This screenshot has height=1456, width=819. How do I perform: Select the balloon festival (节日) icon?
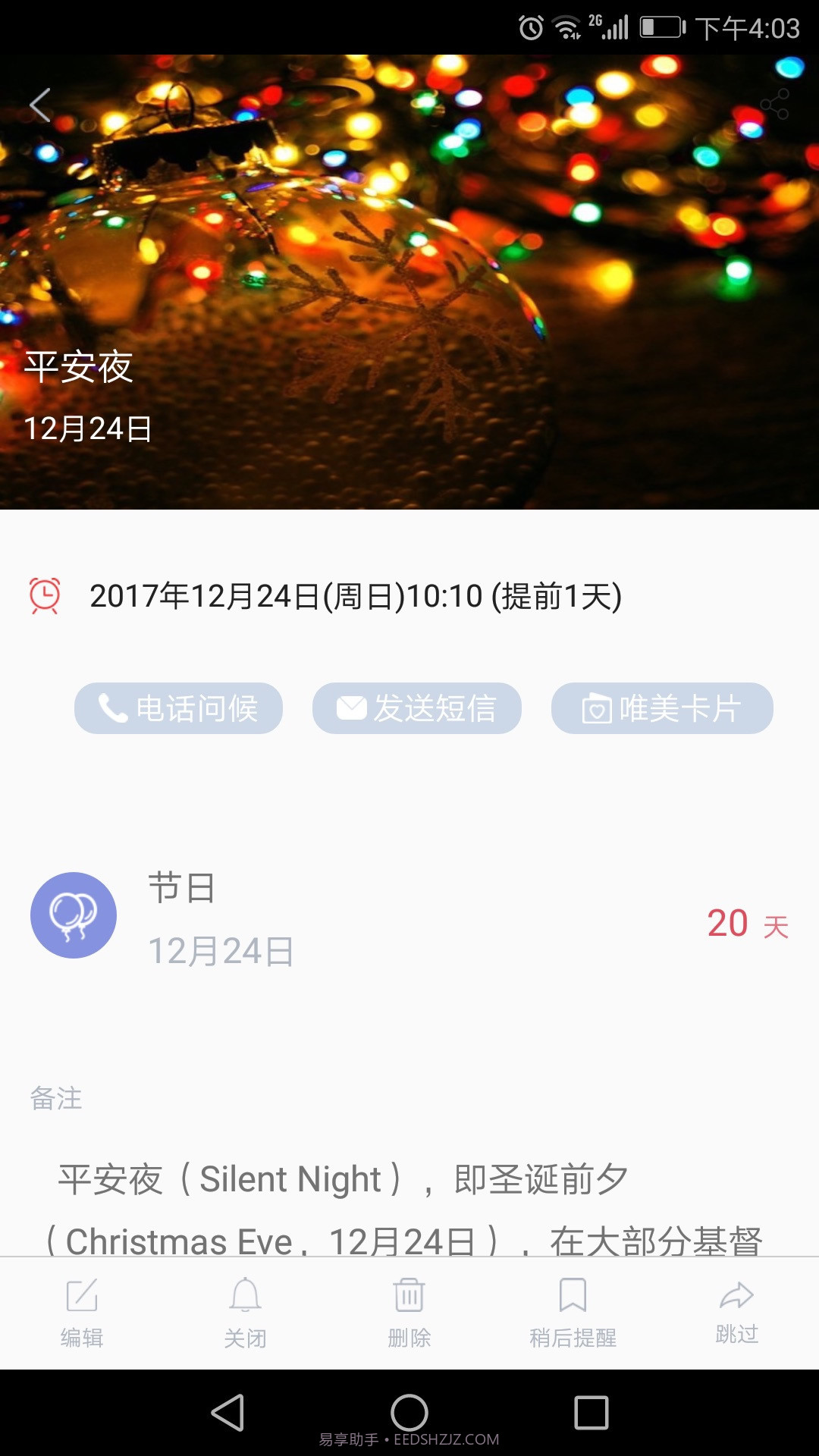[x=74, y=915]
